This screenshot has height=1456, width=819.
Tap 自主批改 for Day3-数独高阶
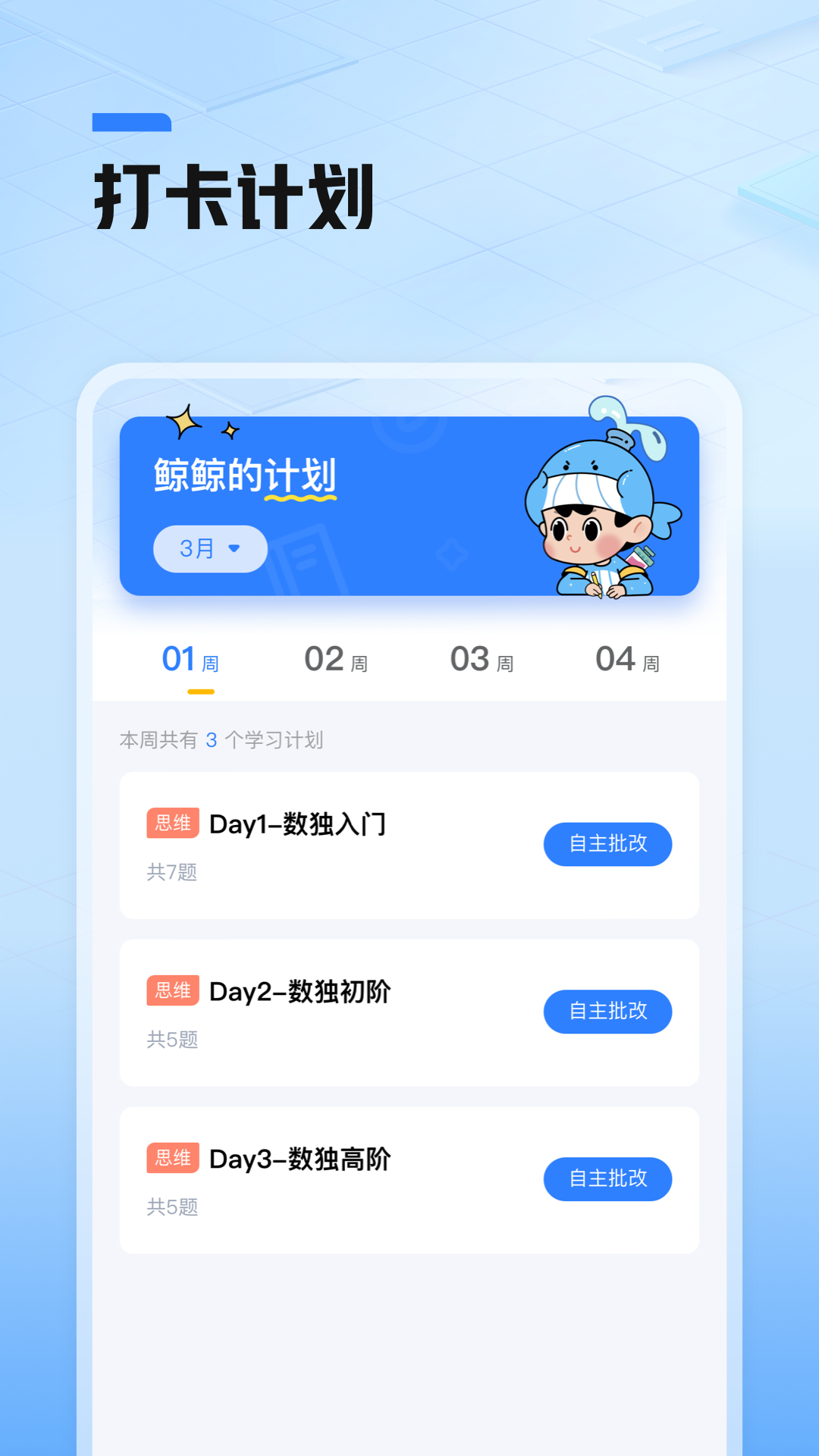point(607,1179)
